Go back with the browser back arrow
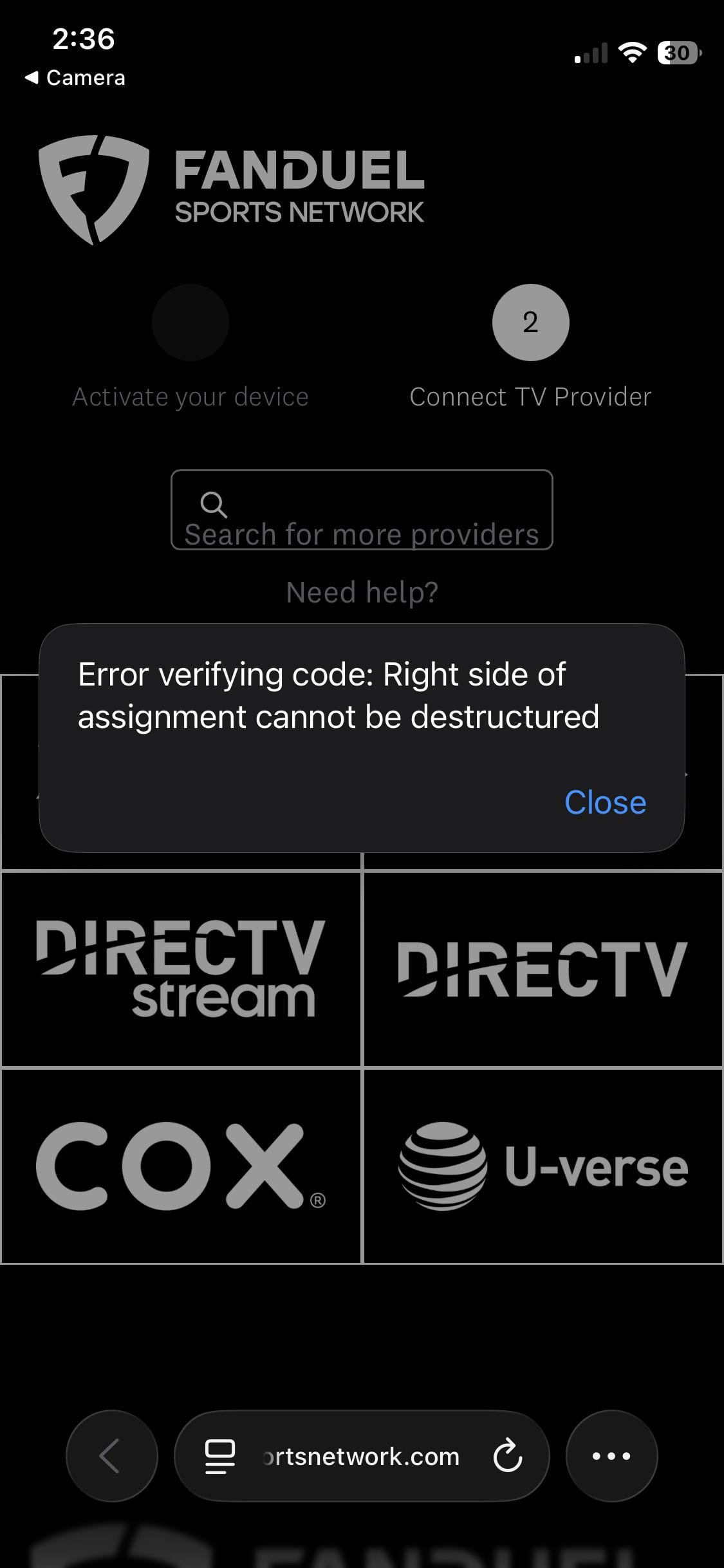The image size is (724, 1568). [111, 1455]
